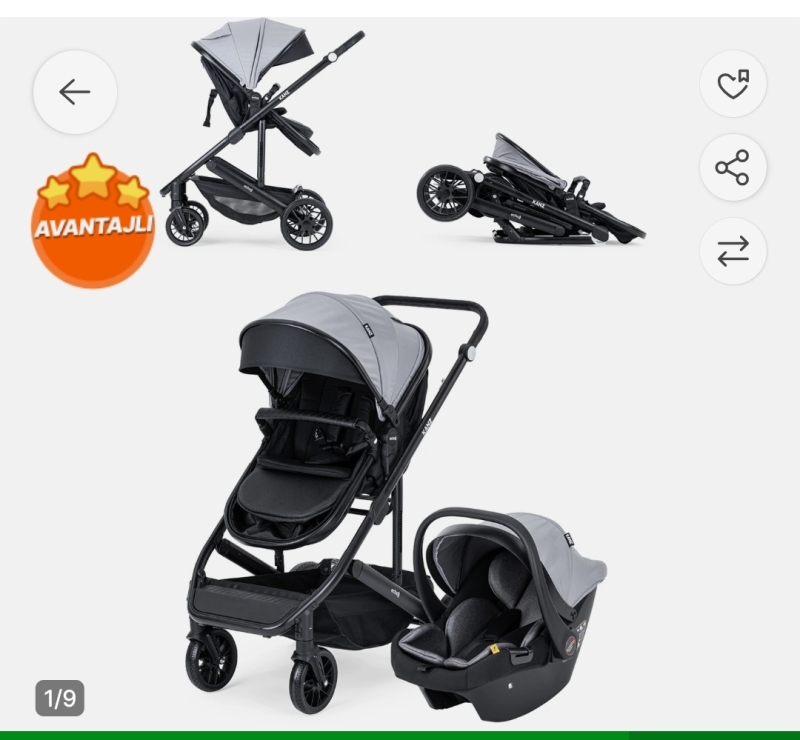The width and height of the screenshot is (800, 740).
Task: Compare this product using the arrows icon
Action: (732, 252)
